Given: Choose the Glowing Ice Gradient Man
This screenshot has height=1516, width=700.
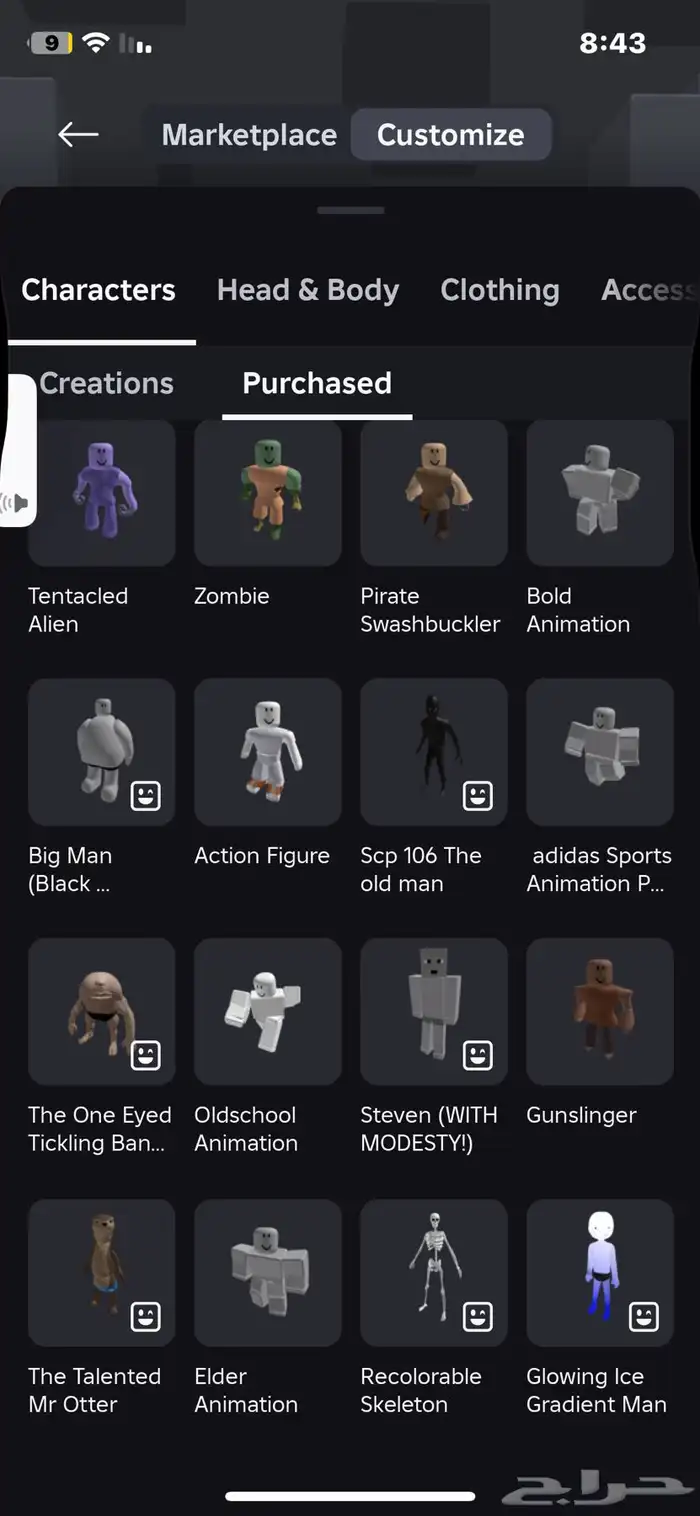Looking at the screenshot, I should point(599,1272).
